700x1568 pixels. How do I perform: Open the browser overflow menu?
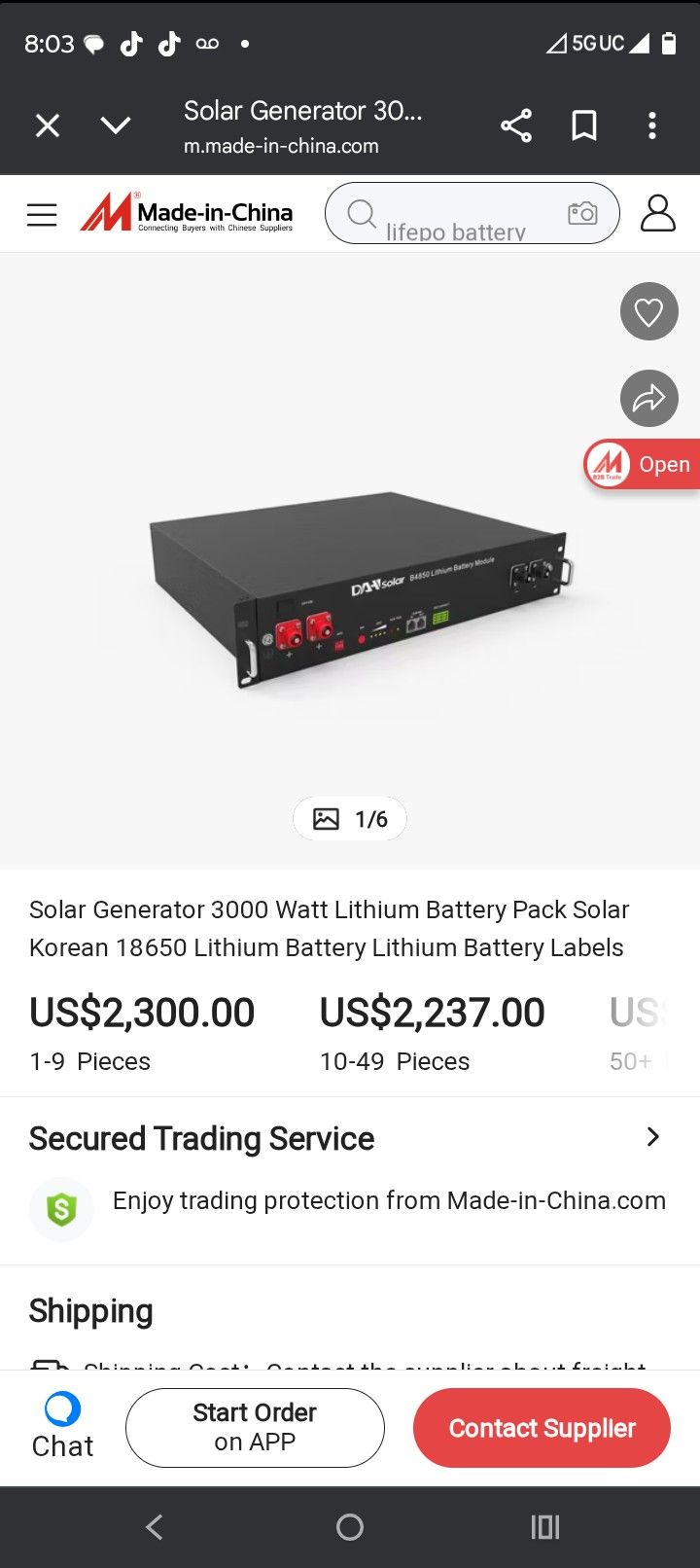652,125
